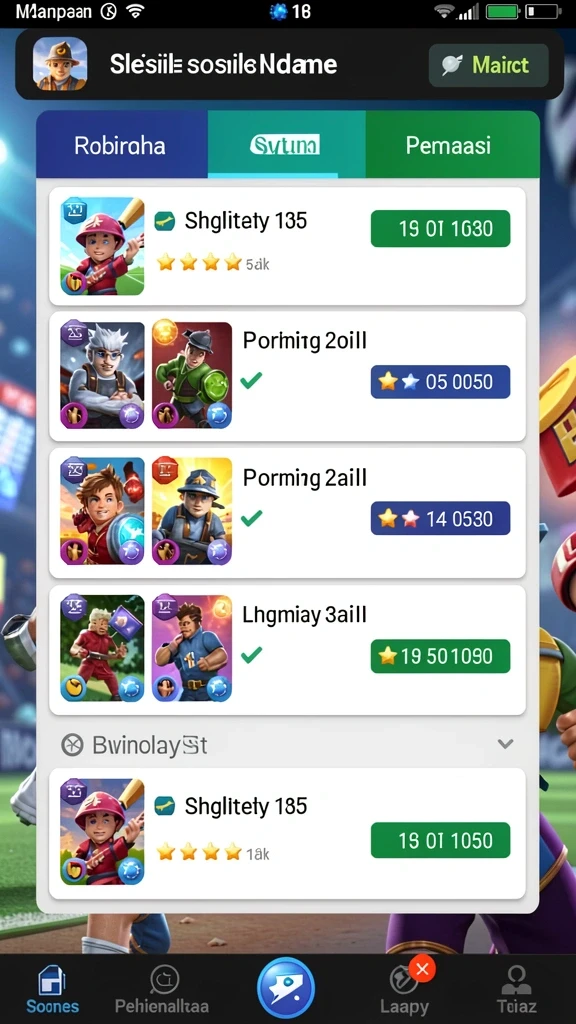Image resolution: width=576 pixels, height=1024 pixels.
Task: Open the Porming 2oill card
Action: click(x=287, y=376)
